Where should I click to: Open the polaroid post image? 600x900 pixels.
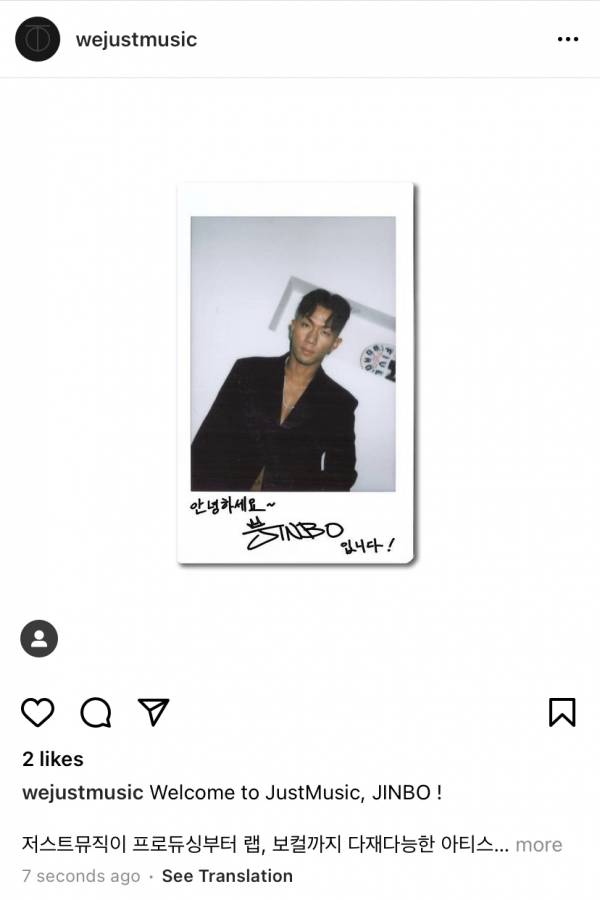pos(297,373)
